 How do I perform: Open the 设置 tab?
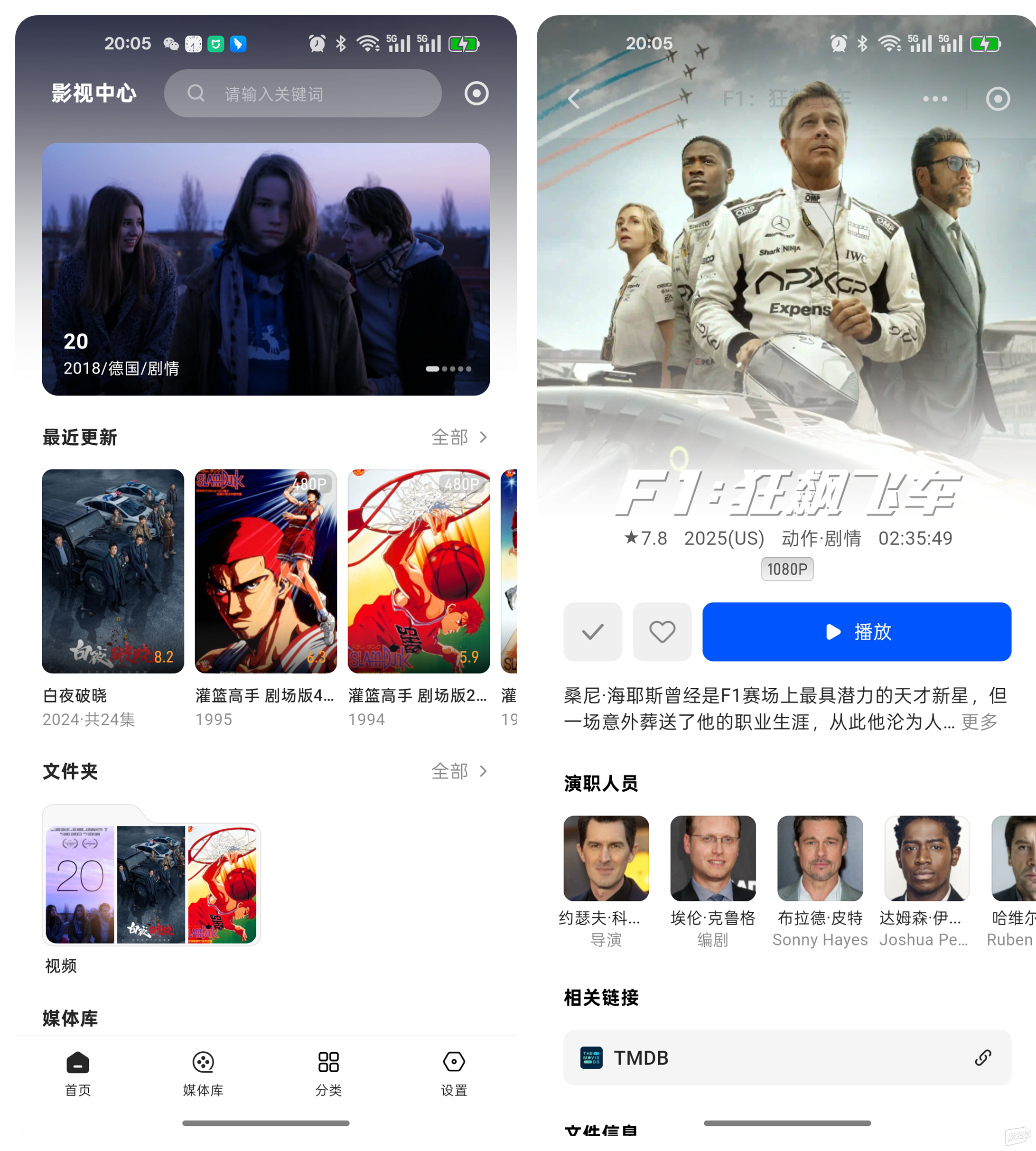pyautogui.click(x=454, y=1072)
